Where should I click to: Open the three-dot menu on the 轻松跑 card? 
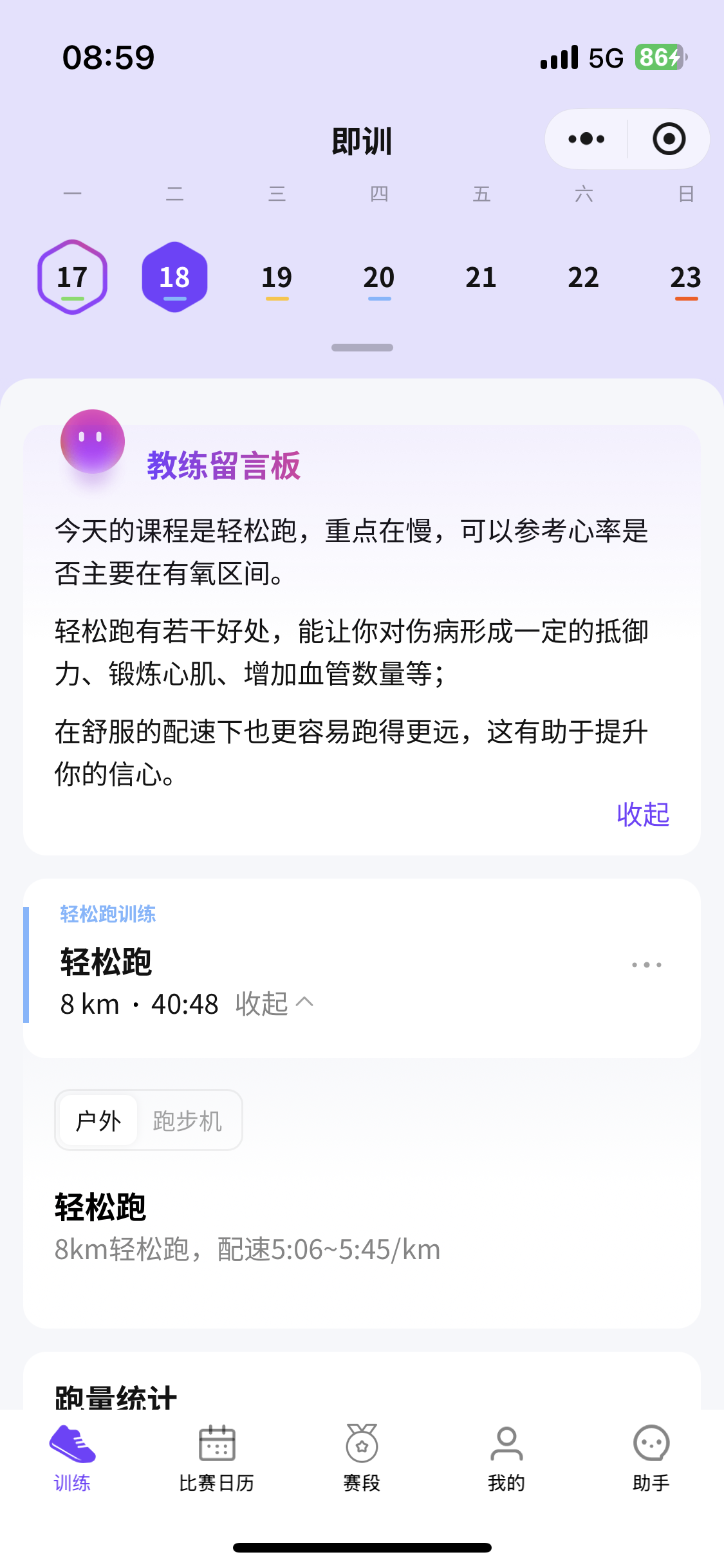(647, 964)
